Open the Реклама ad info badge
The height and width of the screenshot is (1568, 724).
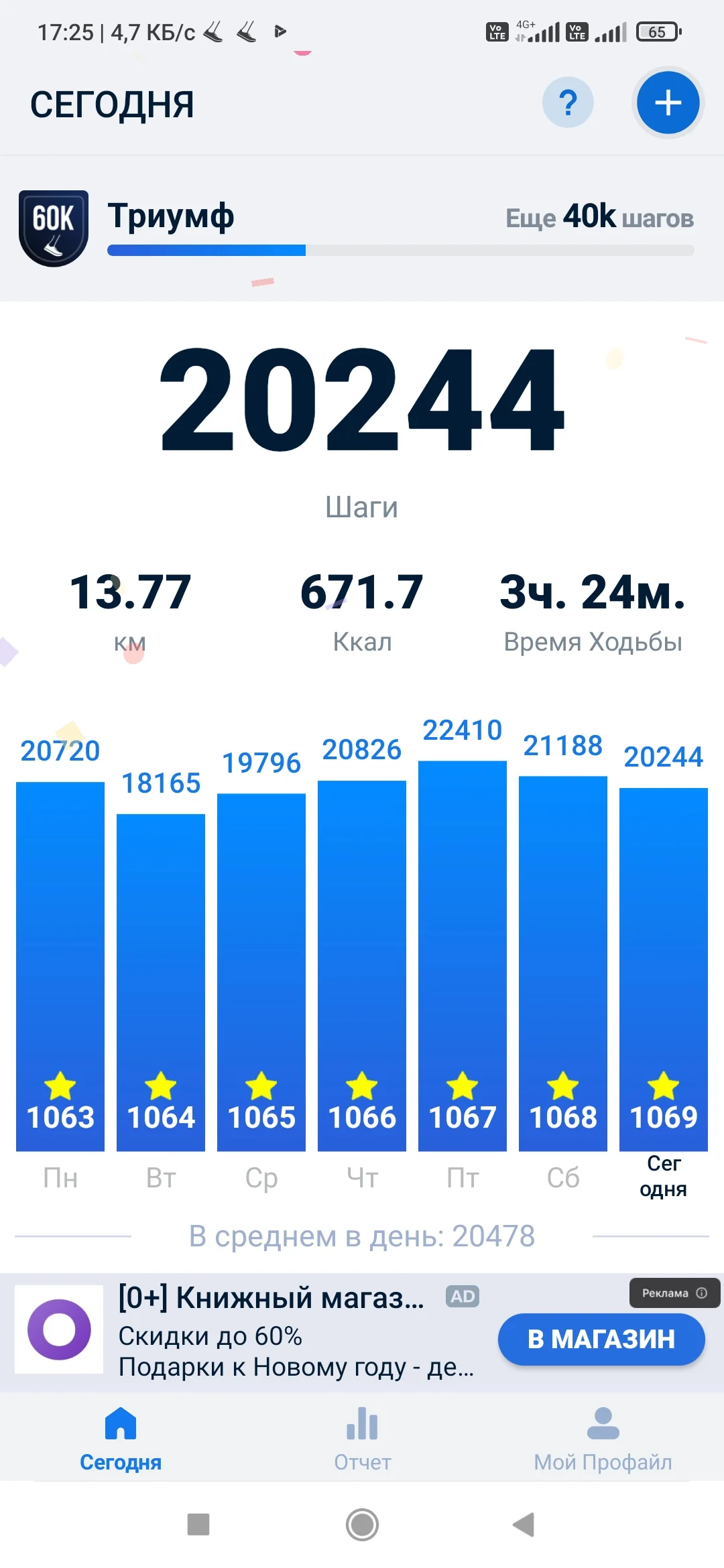coord(674,1293)
